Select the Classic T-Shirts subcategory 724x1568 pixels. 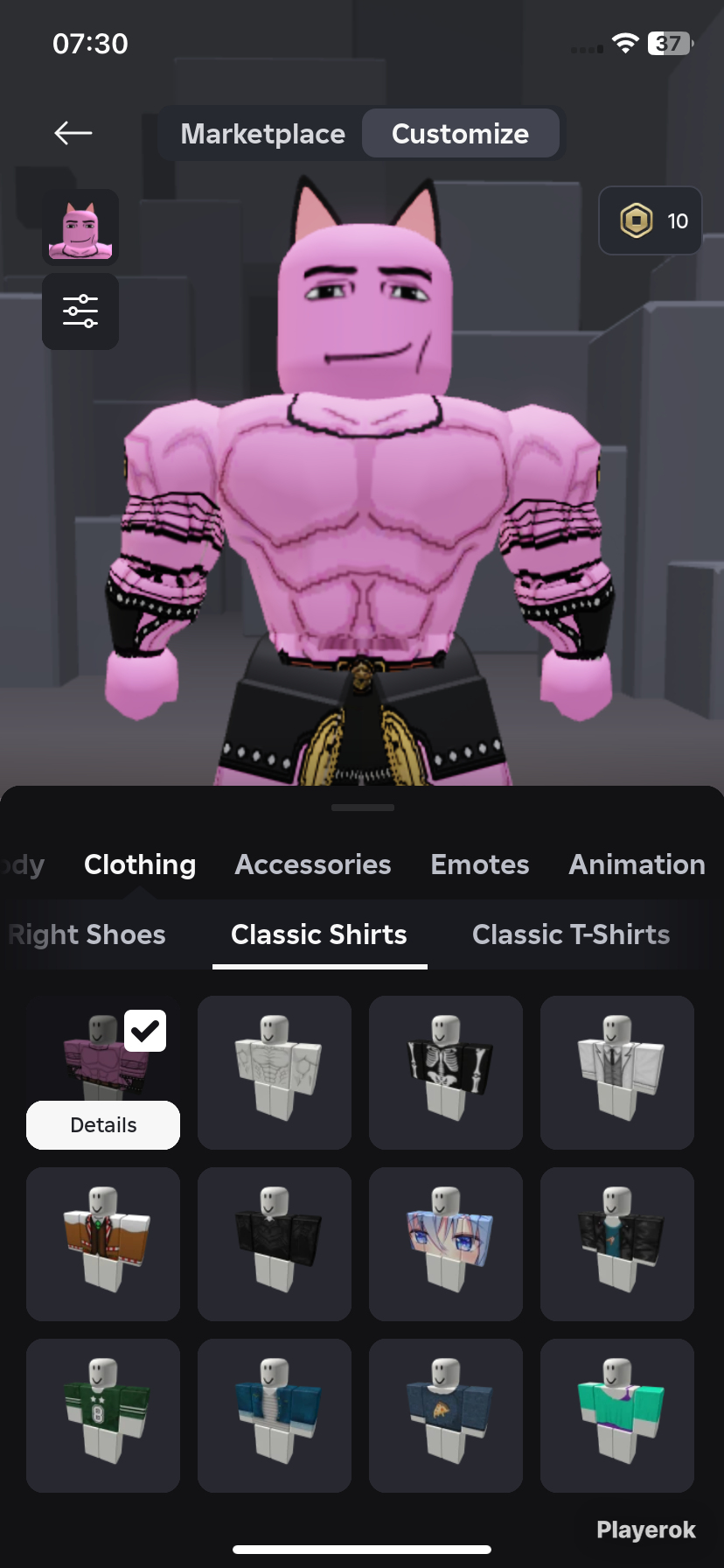coord(571,934)
